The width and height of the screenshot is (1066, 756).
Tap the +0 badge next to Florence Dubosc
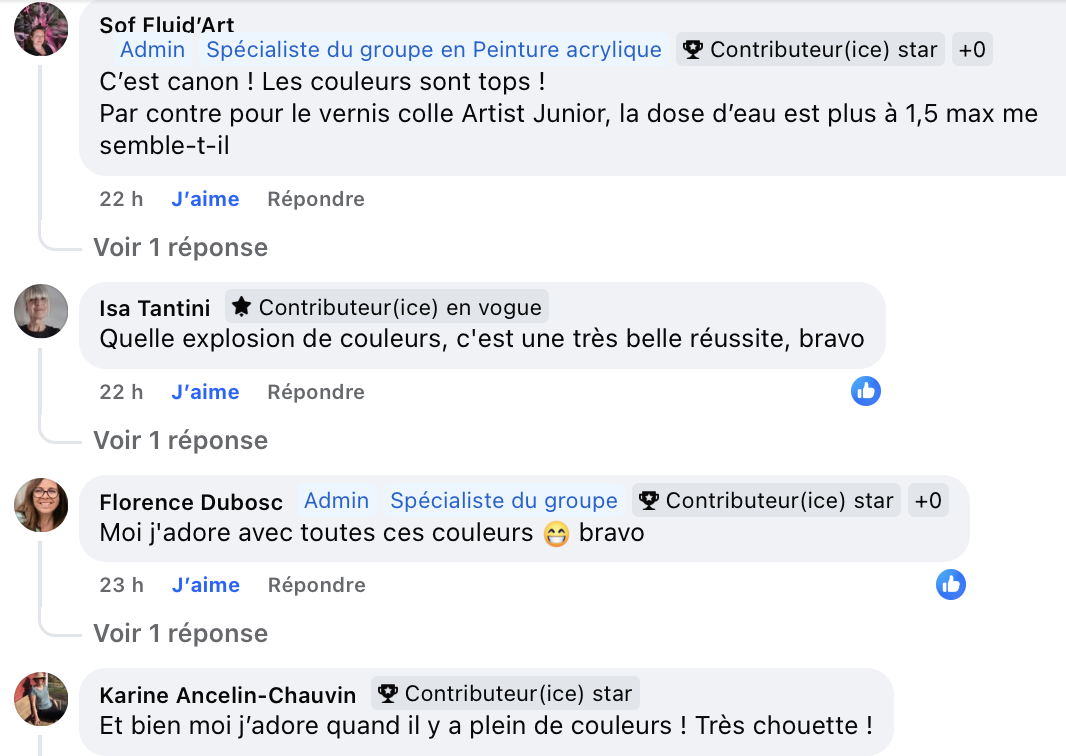(x=928, y=500)
